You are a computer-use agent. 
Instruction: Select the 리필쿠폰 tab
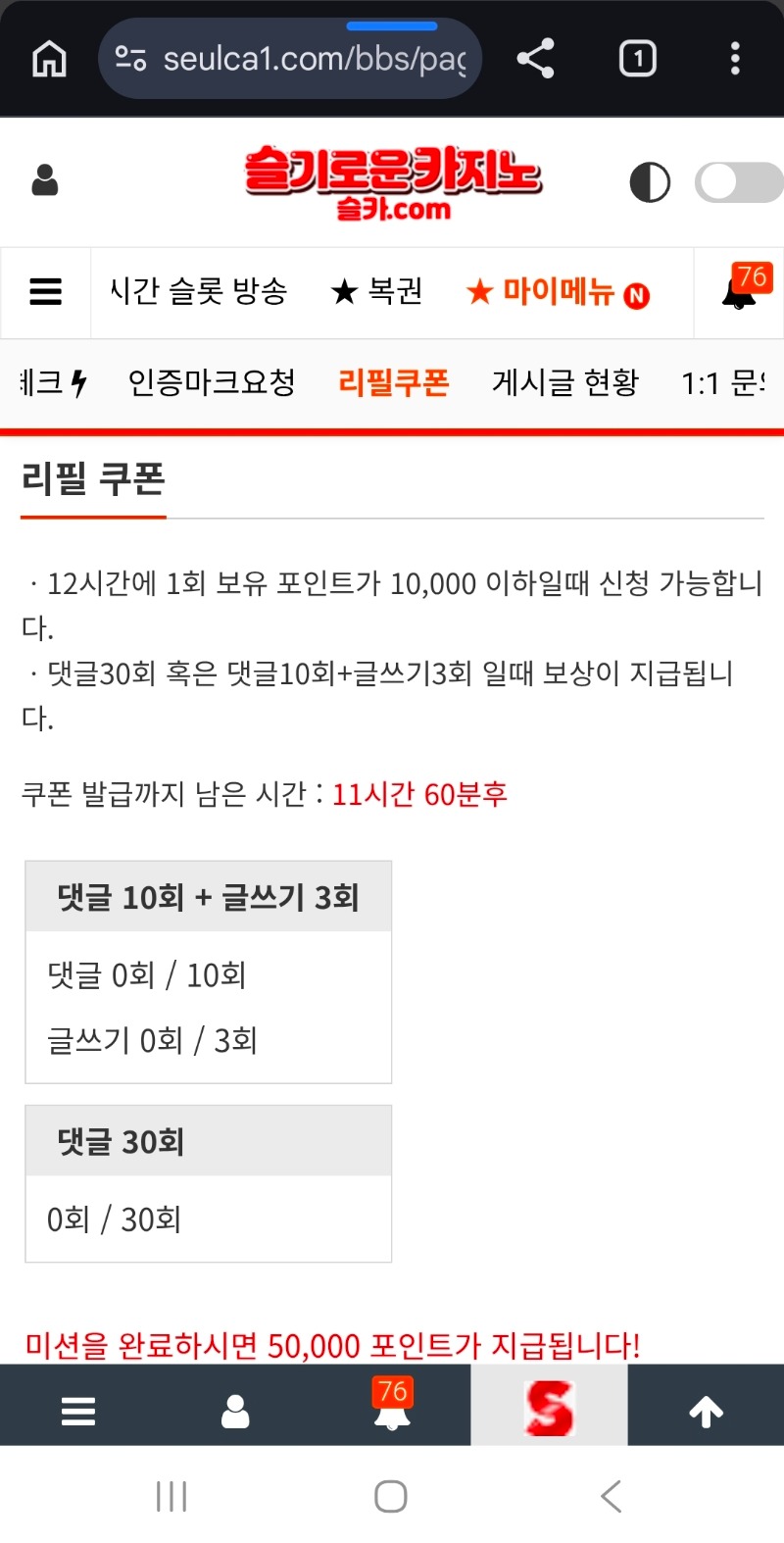393,382
